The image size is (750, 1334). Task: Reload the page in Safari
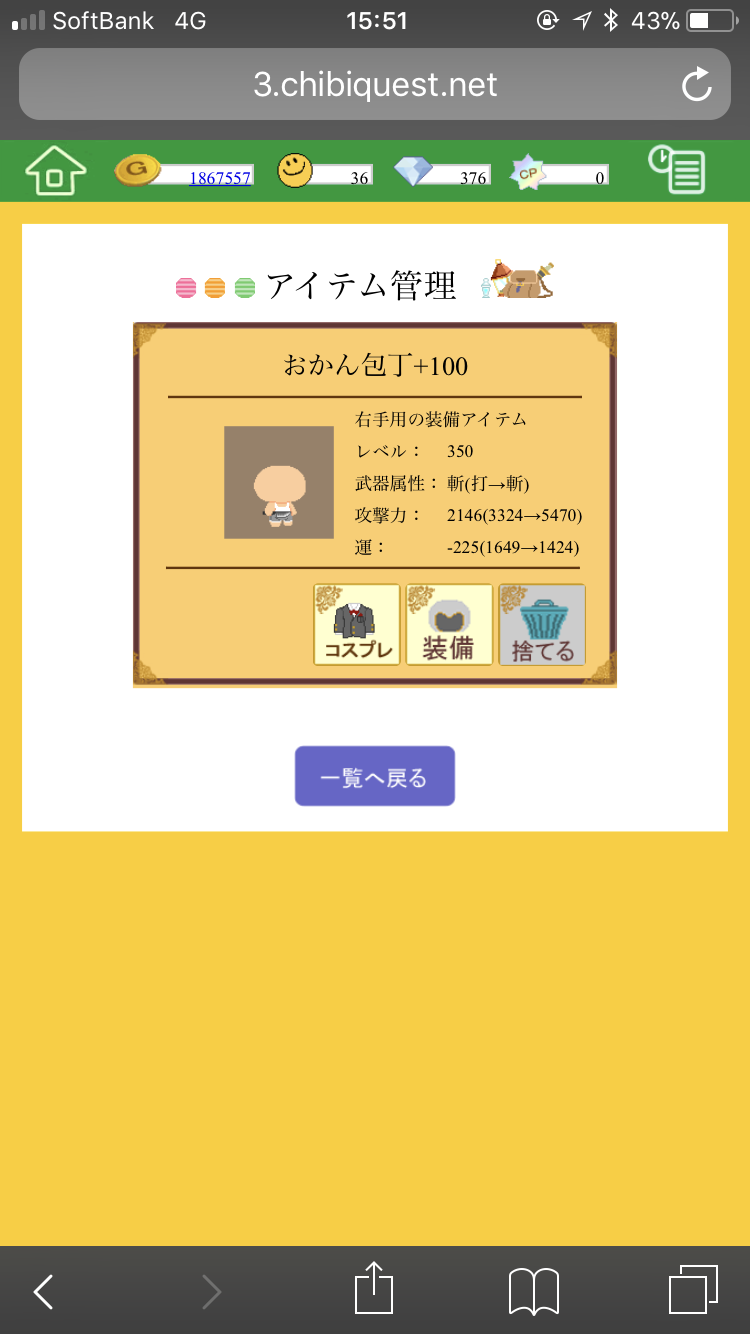696,85
